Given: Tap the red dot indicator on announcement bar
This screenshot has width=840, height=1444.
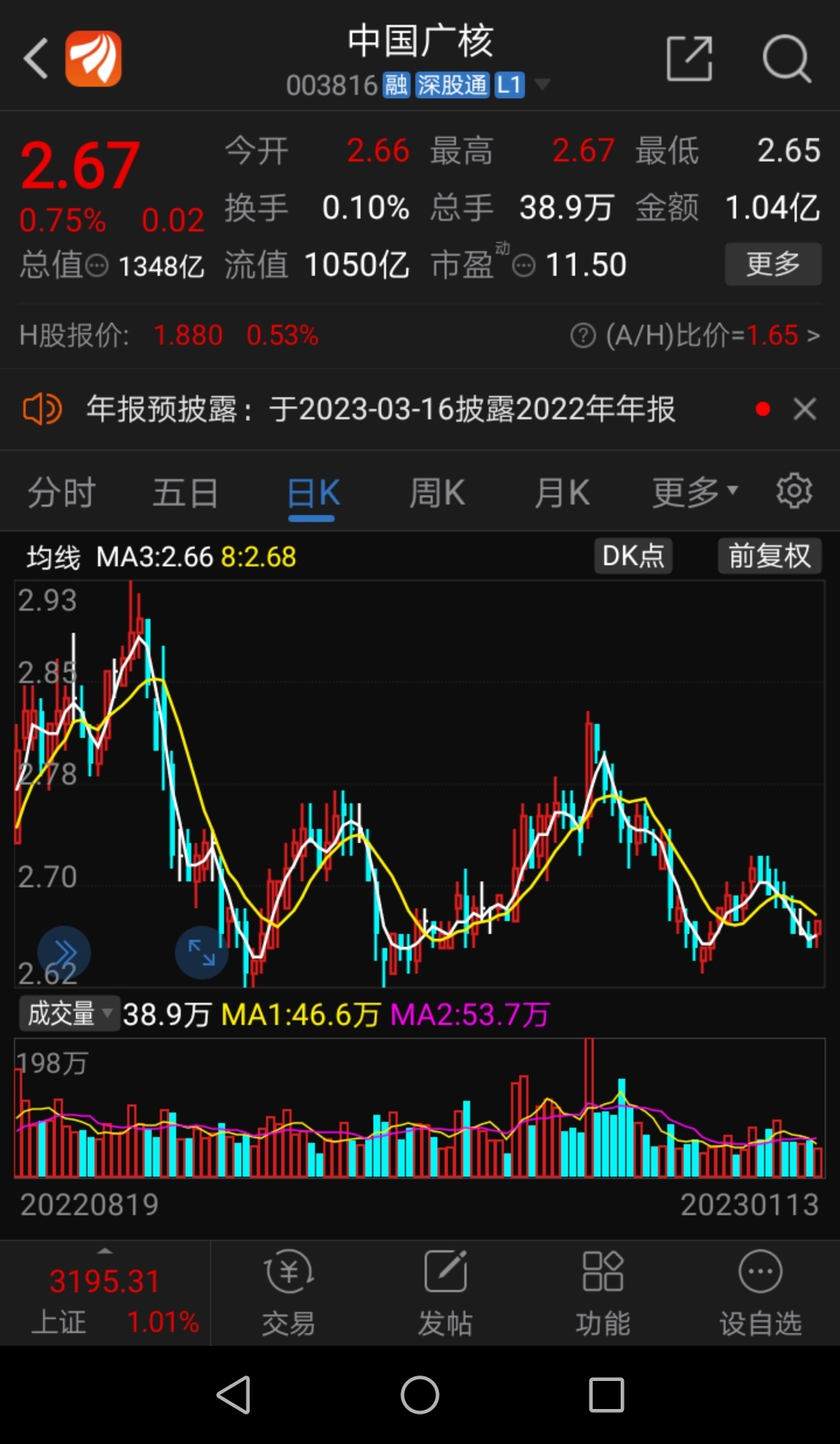Looking at the screenshot, I should click(762, 408).
